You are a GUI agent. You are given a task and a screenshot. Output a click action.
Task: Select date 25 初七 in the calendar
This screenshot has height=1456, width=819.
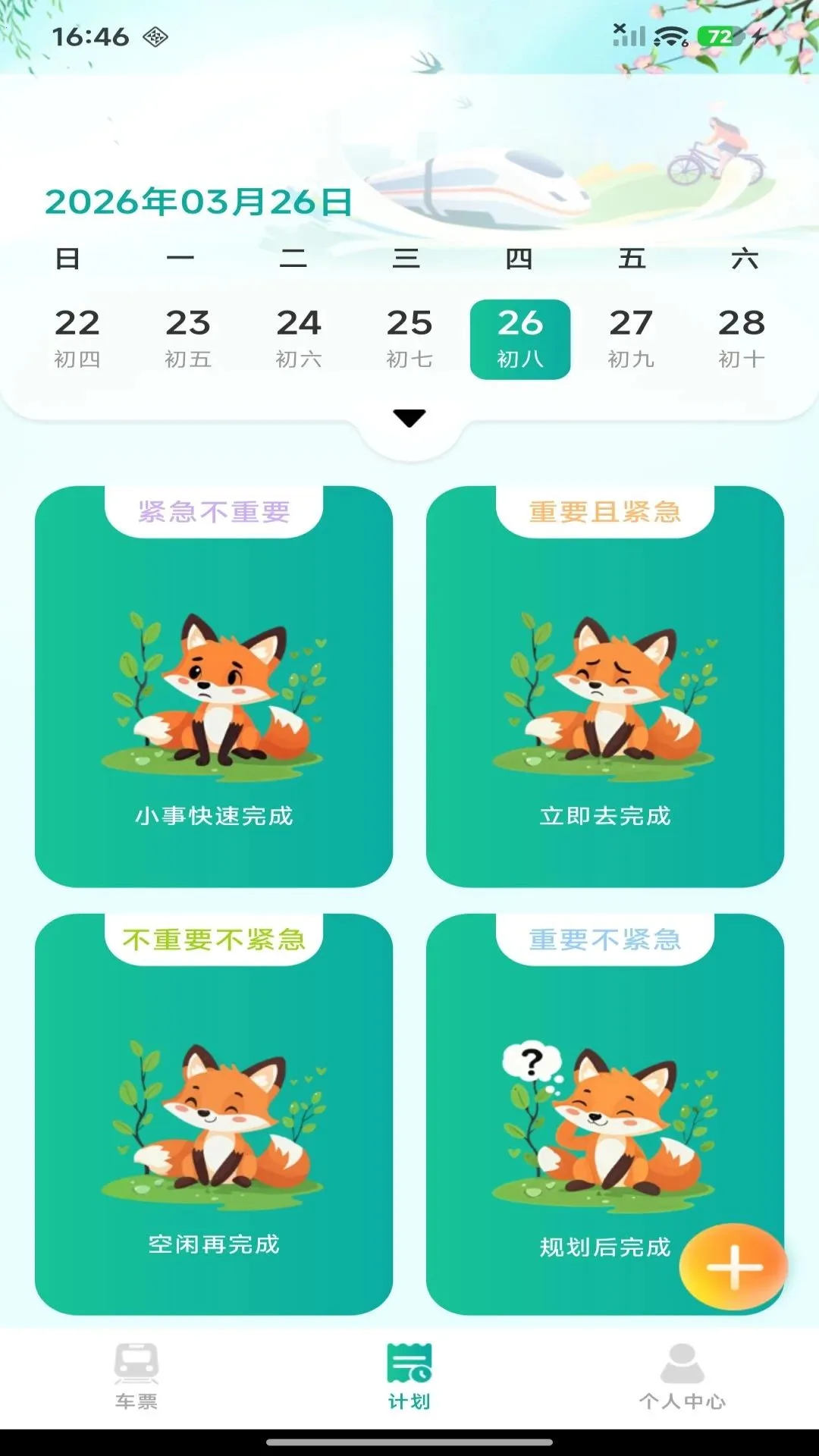[409, 338]
